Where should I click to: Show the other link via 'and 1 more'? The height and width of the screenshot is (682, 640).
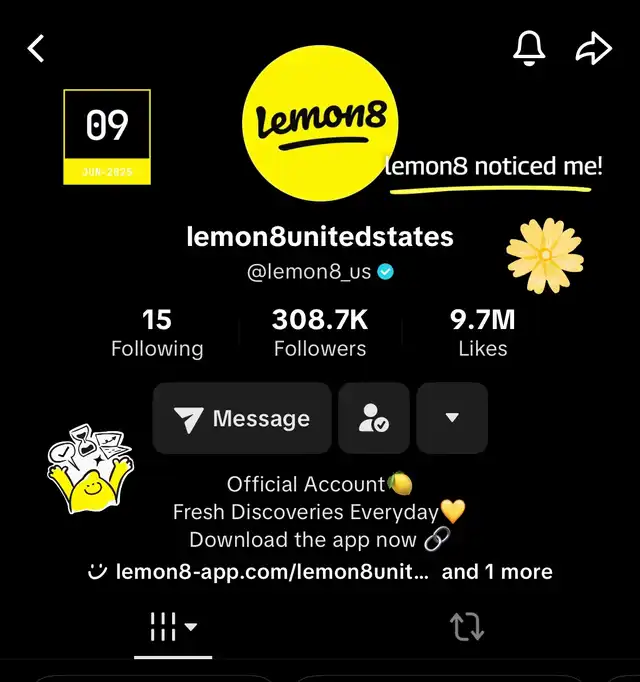(x=497, y=572)
